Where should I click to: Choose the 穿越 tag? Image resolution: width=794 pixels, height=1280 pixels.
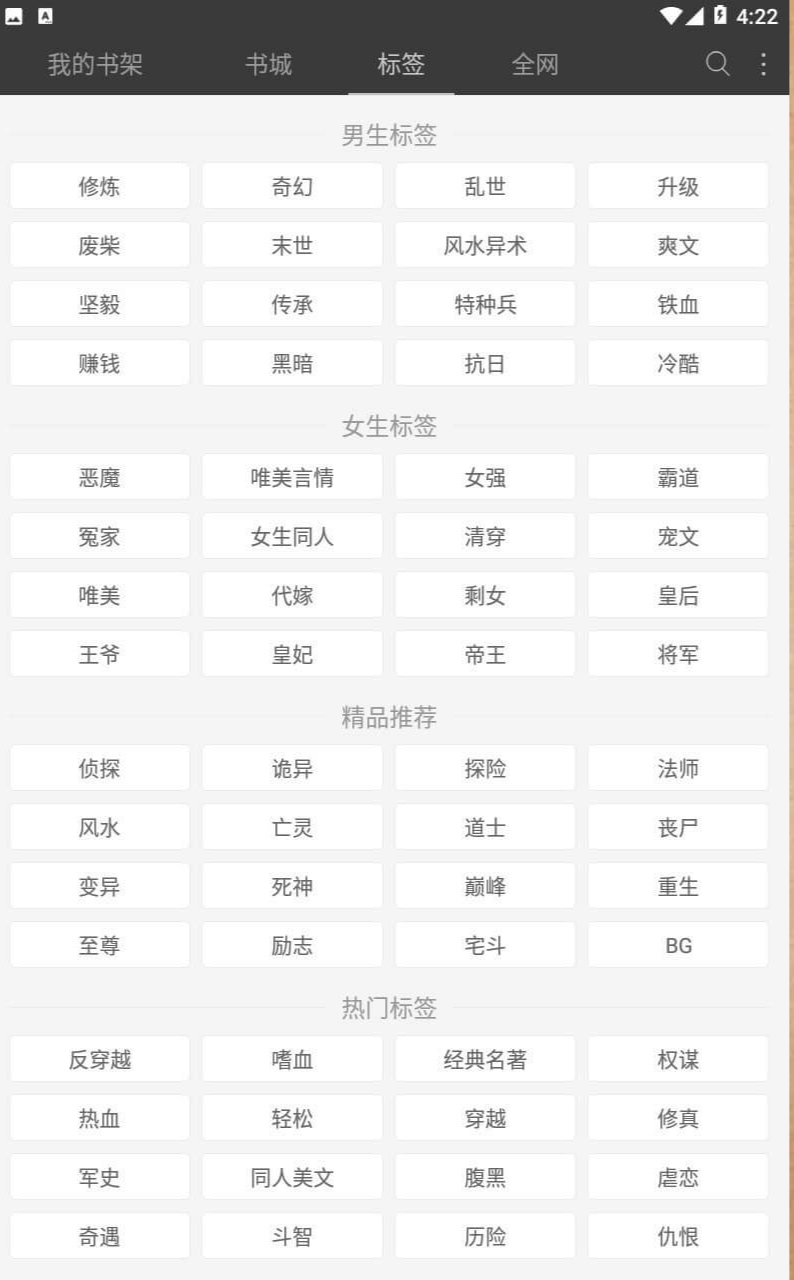pyautogui.click(x=485, y=1118)
